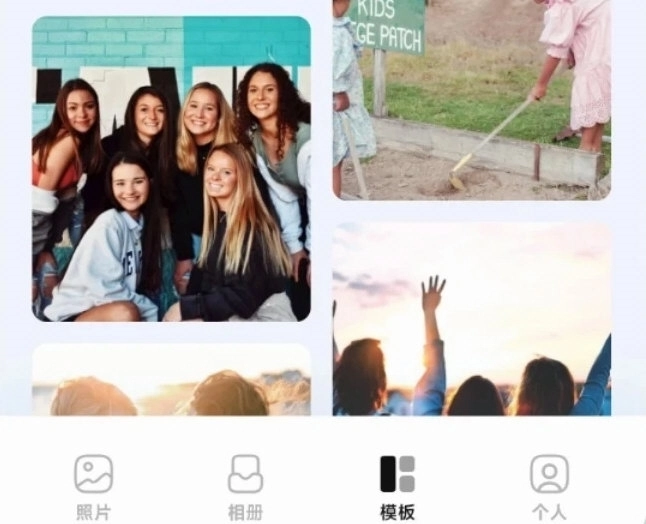Open the partially visible sunlit hair template

point(171,382)
